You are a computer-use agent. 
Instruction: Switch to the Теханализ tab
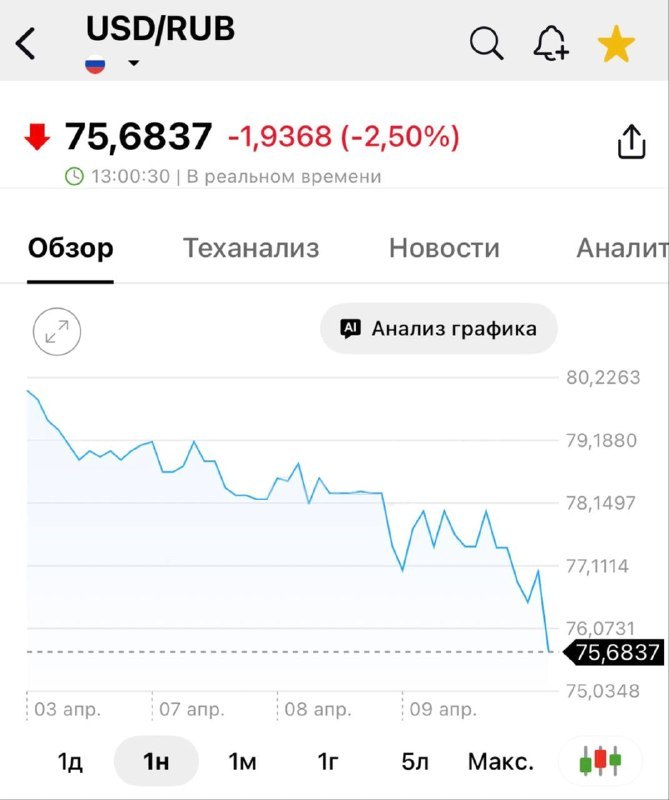250,248
